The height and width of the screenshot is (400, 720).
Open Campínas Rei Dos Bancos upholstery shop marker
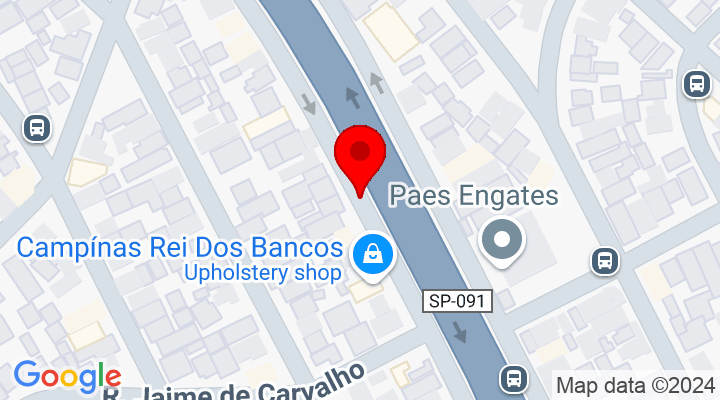coord(373,254)
